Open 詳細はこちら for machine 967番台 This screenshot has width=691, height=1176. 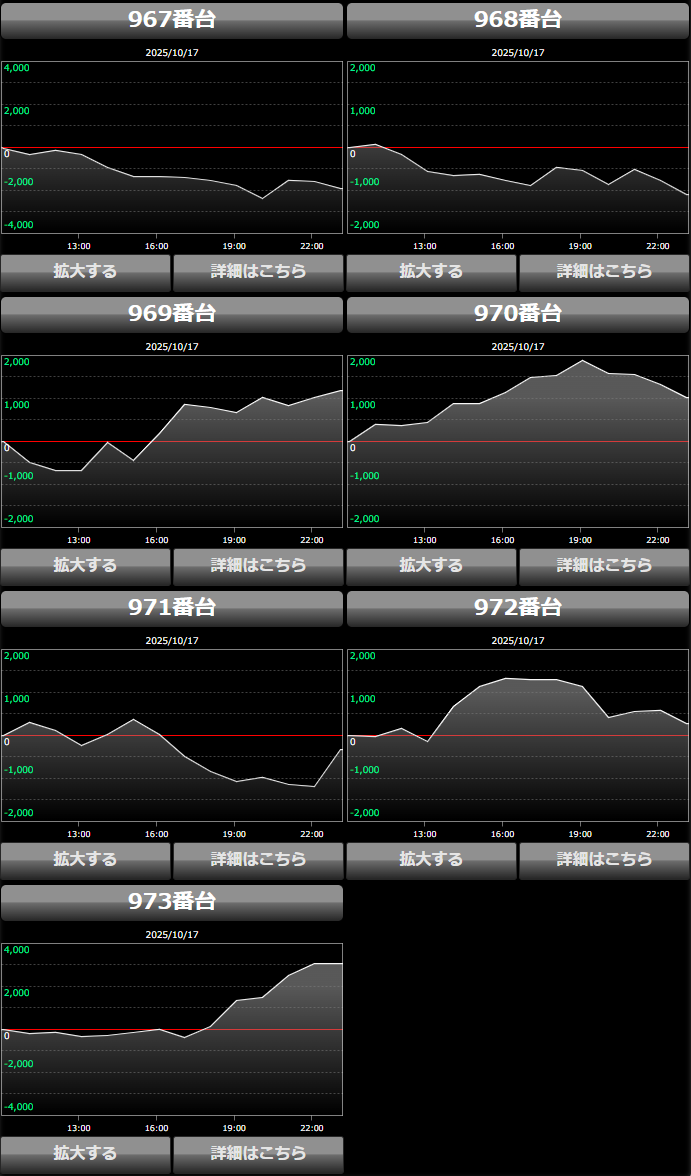tap(258, 271)
